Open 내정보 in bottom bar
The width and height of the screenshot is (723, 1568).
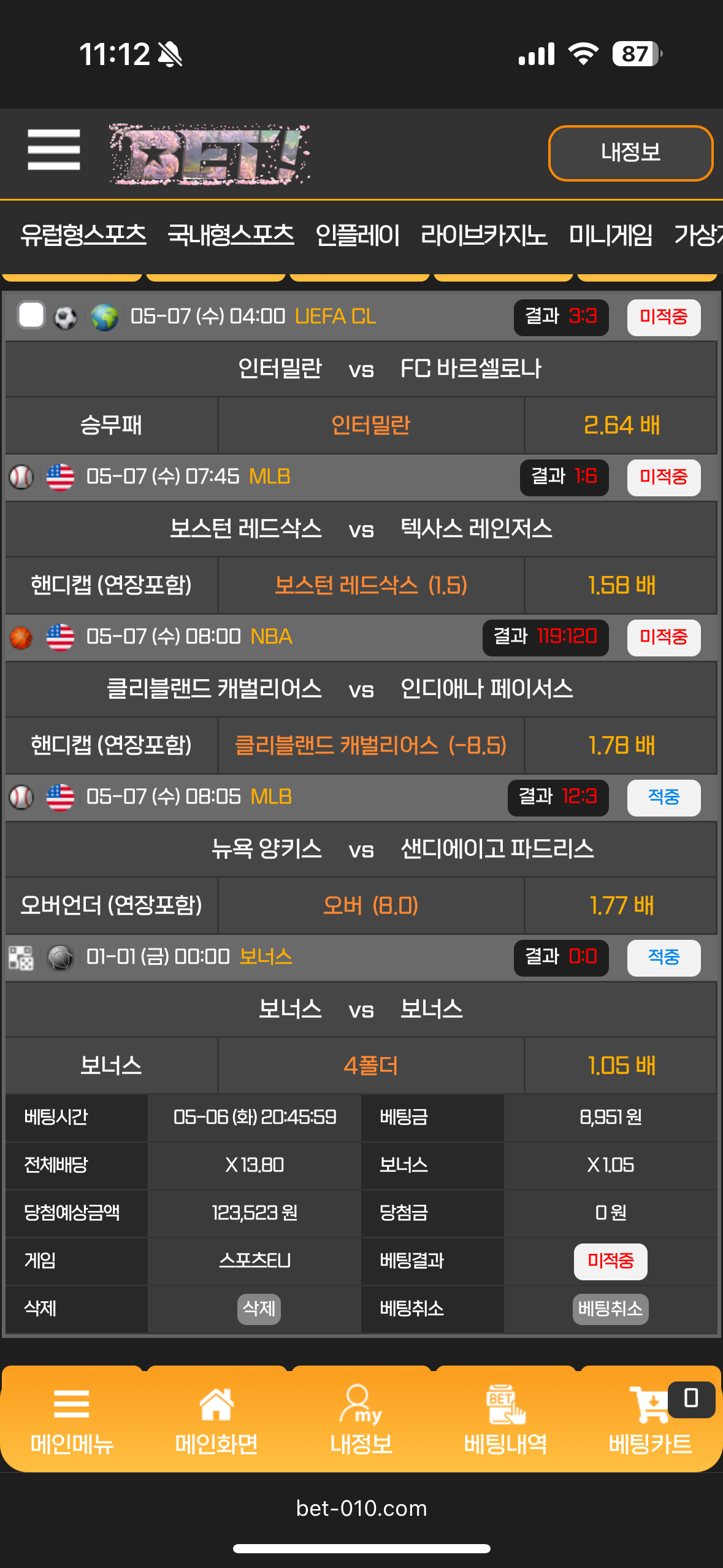[361, 1420]
